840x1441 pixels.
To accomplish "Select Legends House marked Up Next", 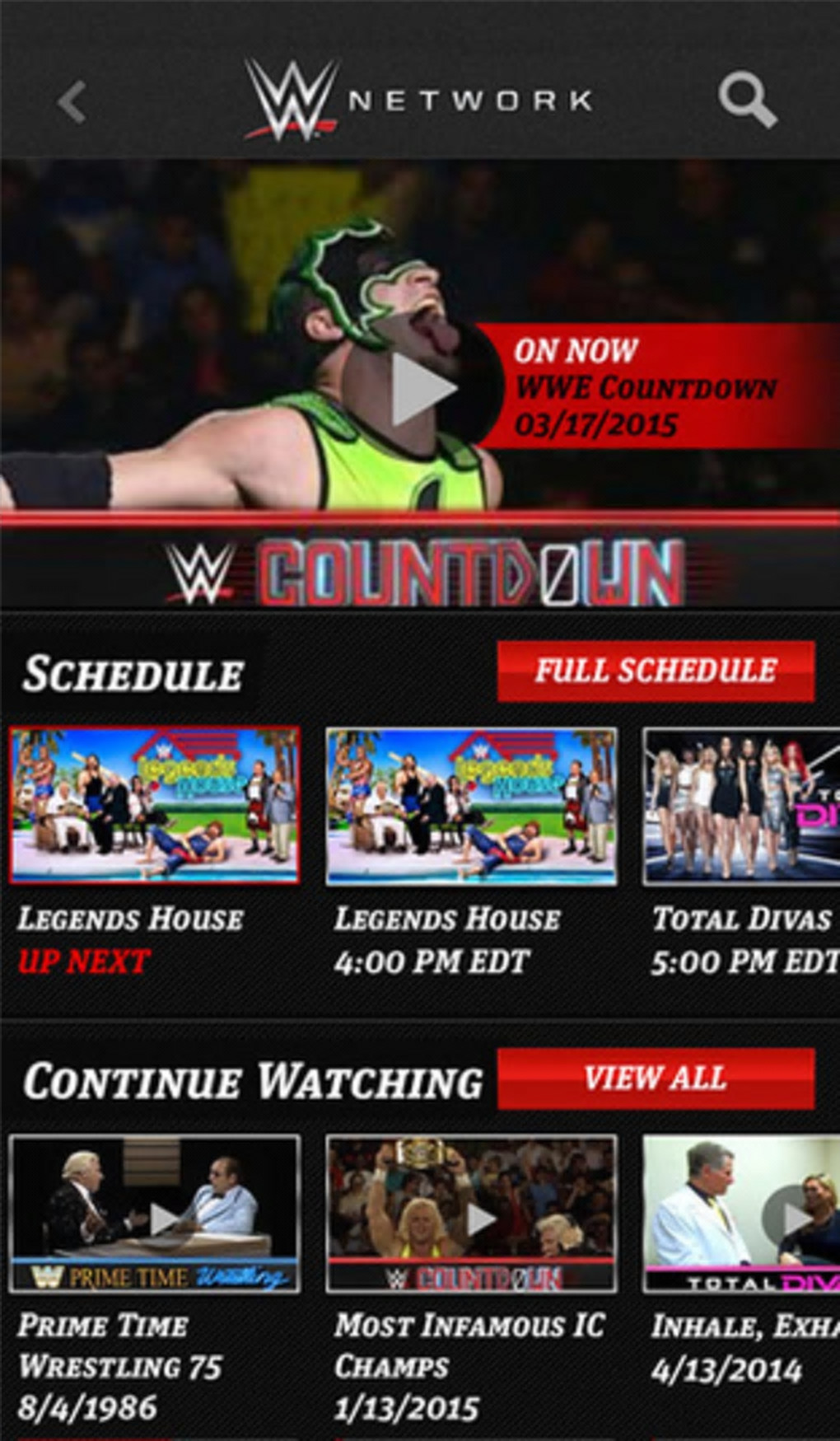I will point(154,806).
